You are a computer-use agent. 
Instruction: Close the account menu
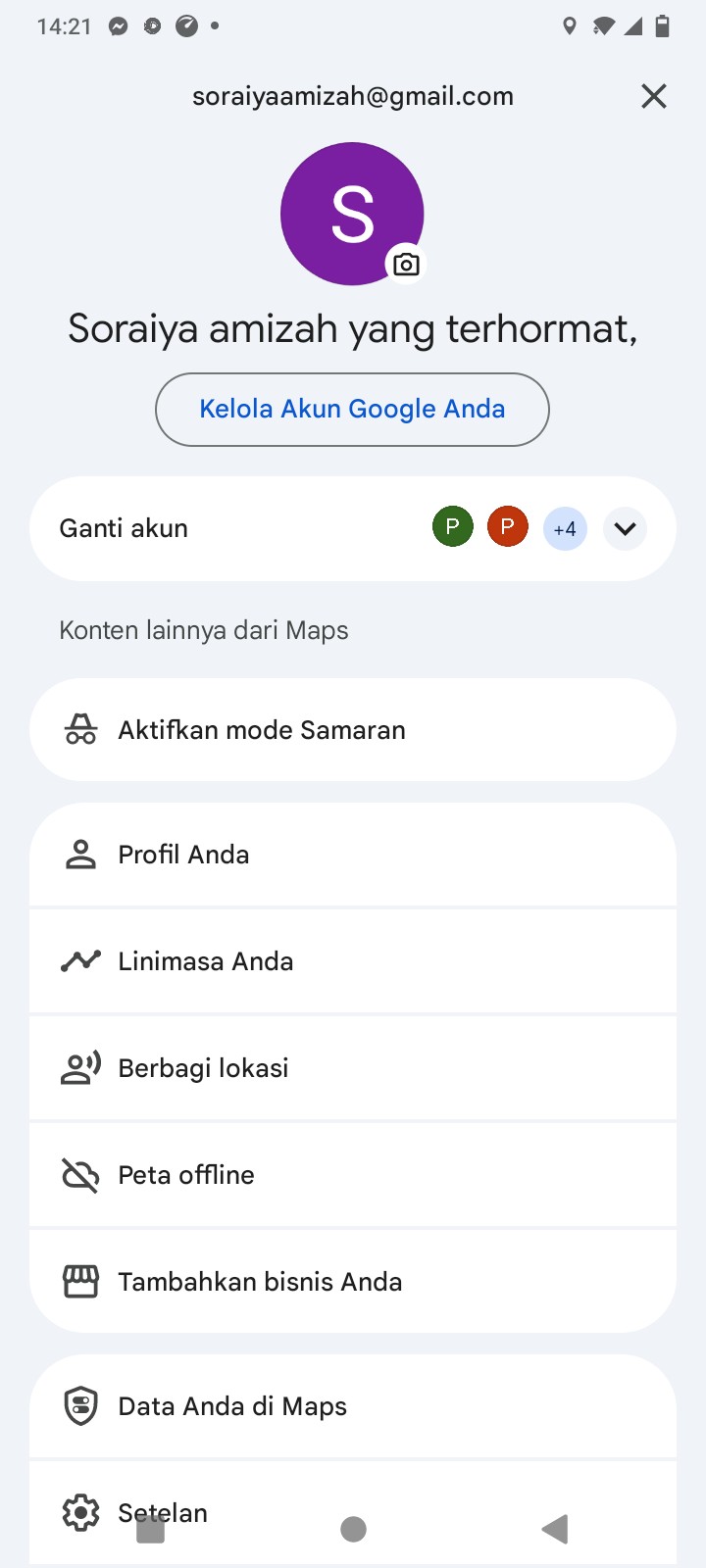click(x=653, y=96)
